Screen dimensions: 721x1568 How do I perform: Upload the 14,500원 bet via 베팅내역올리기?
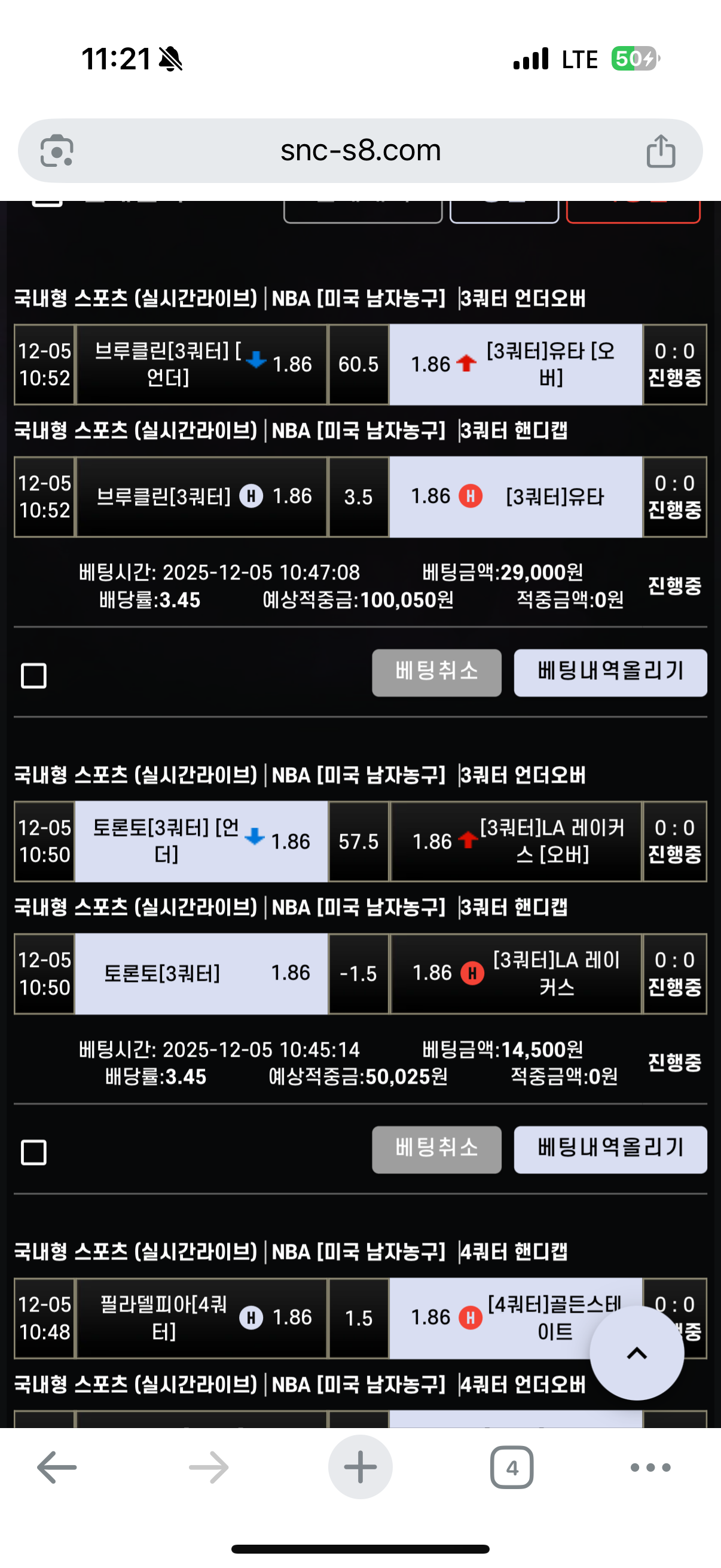610,1149
